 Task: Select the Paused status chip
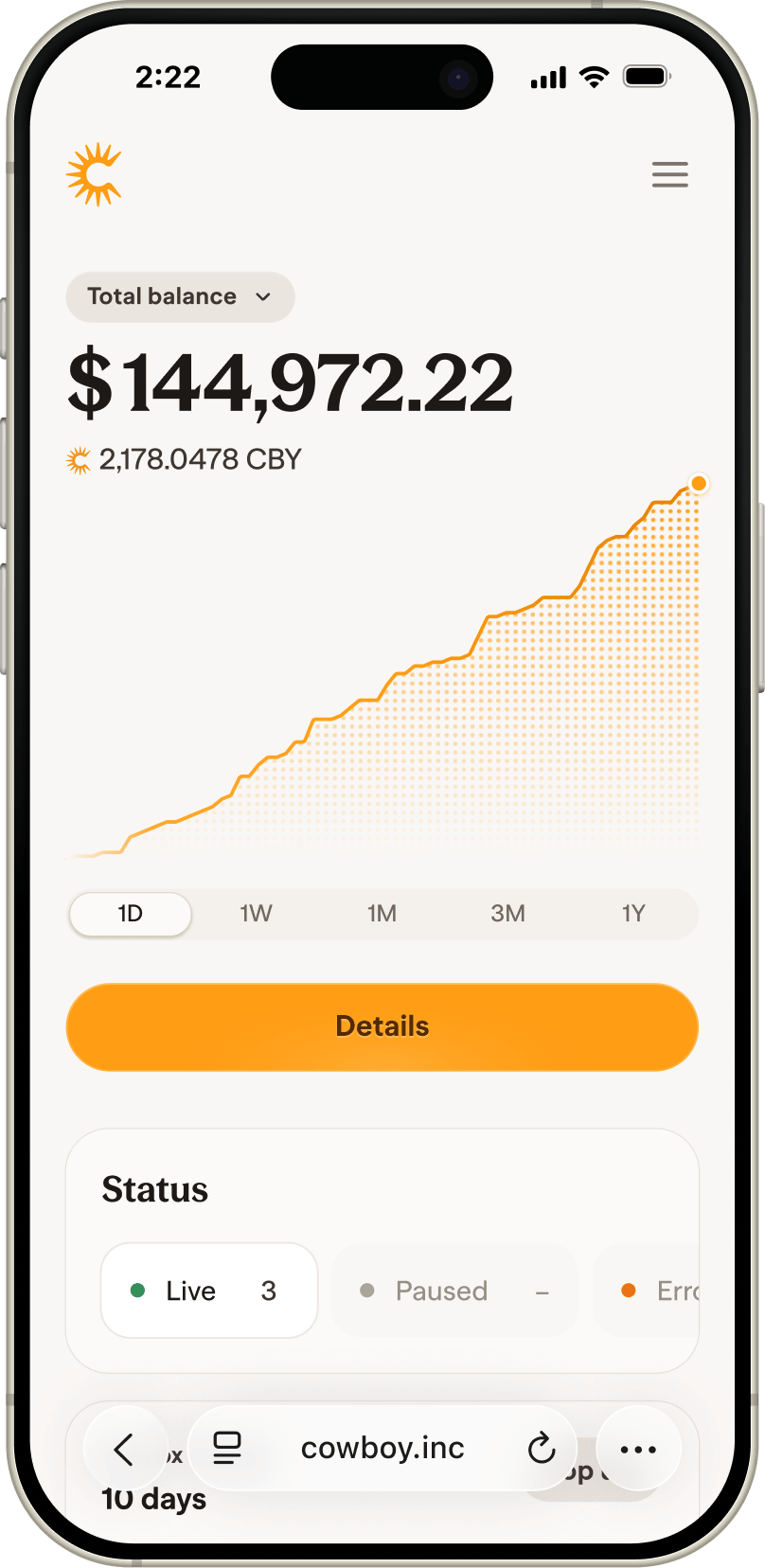point(454,1291)
